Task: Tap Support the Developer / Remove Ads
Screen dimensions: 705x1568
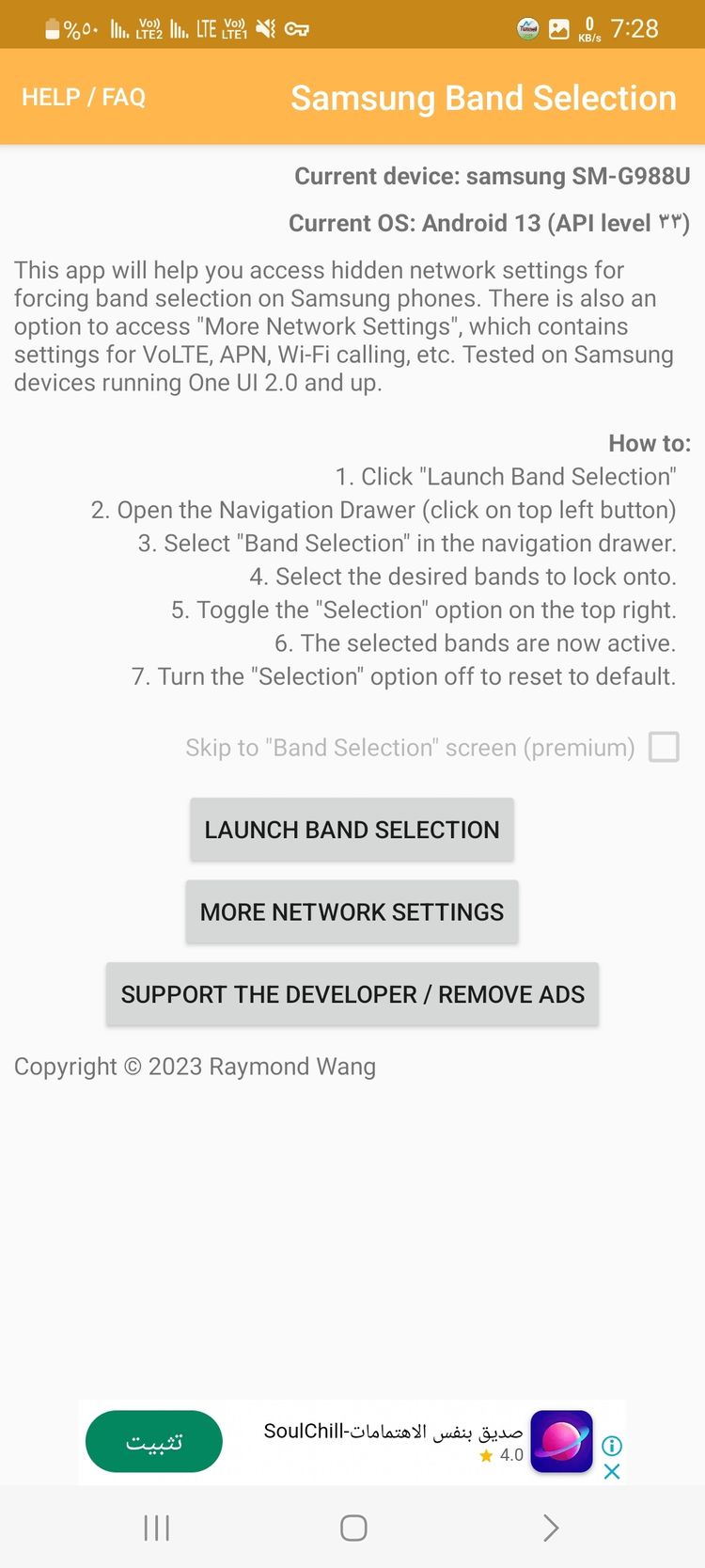Action: coord(352,994)
